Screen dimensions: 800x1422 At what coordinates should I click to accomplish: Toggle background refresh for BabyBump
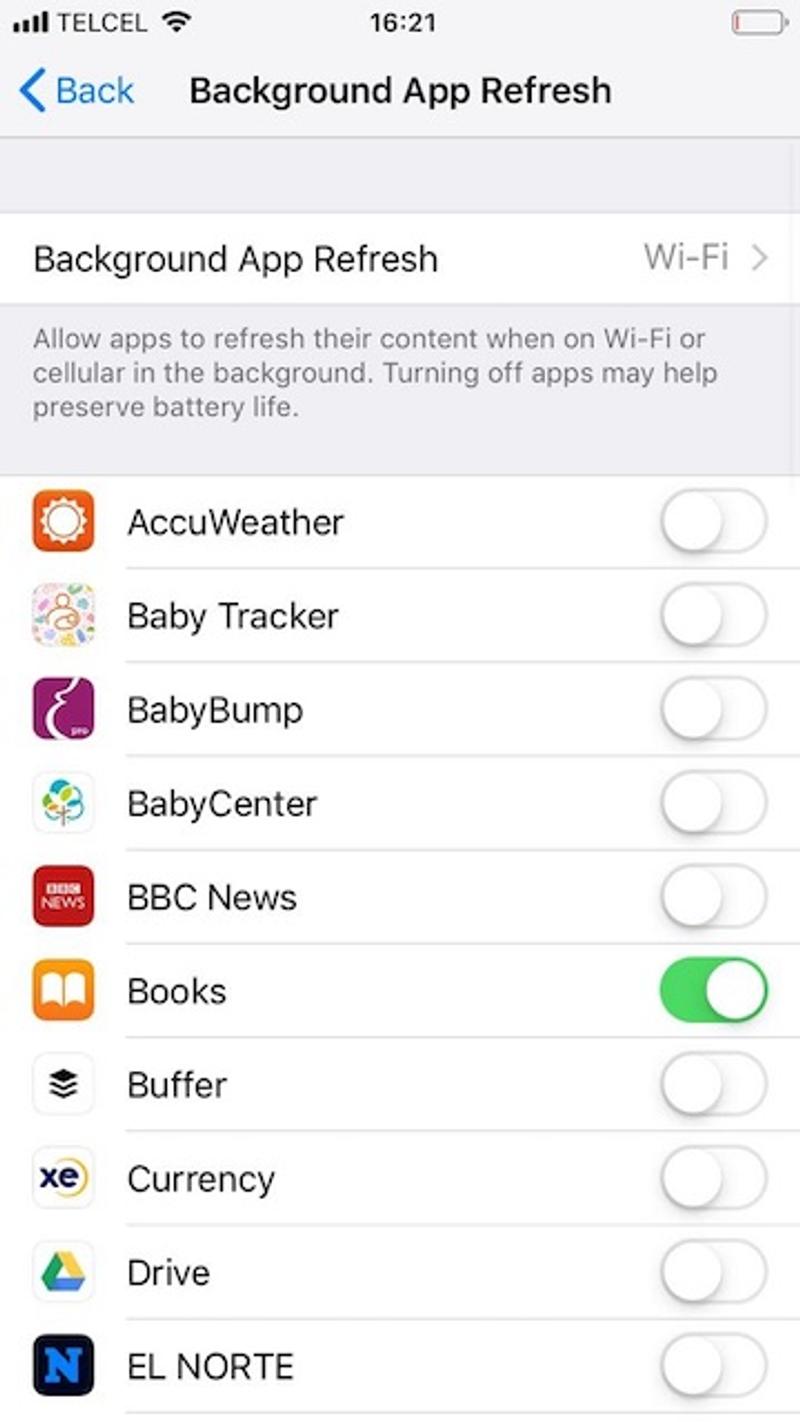click(713, 709)
